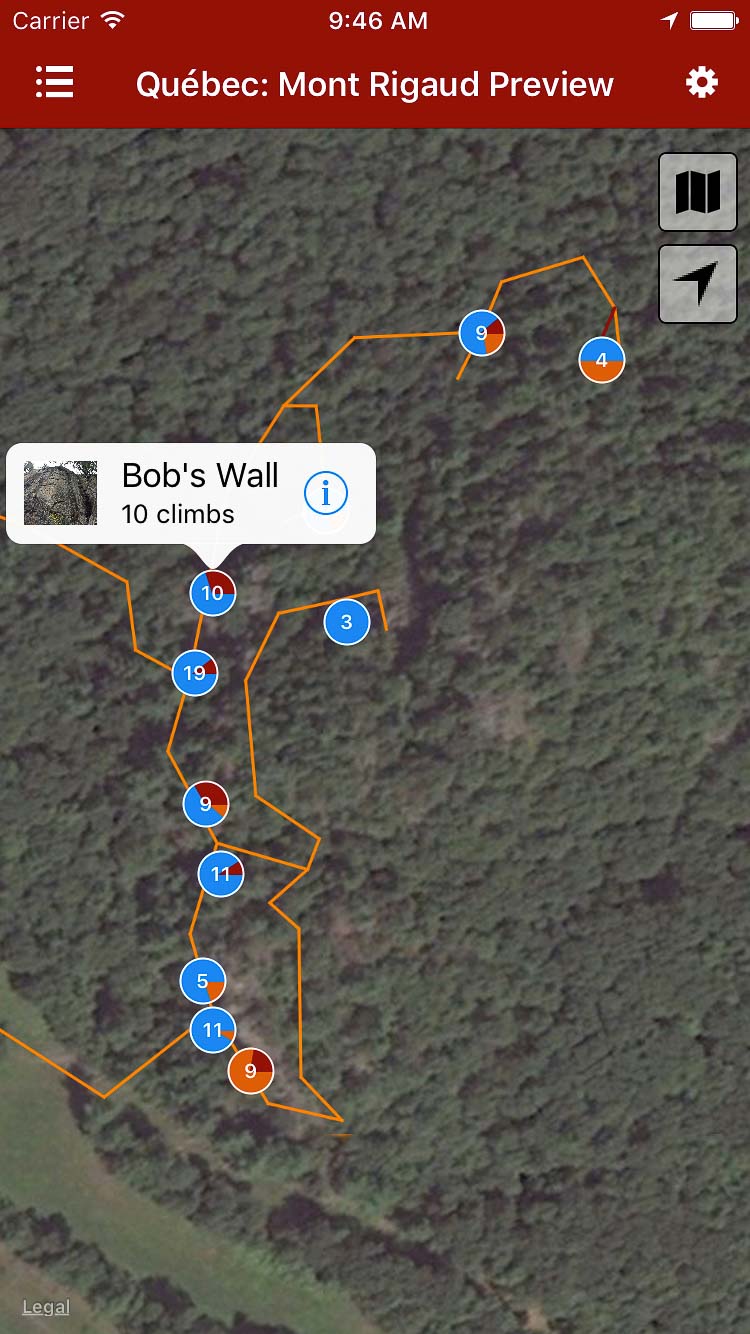Change the map type
750x1334 pixels.
click(697, 192)
